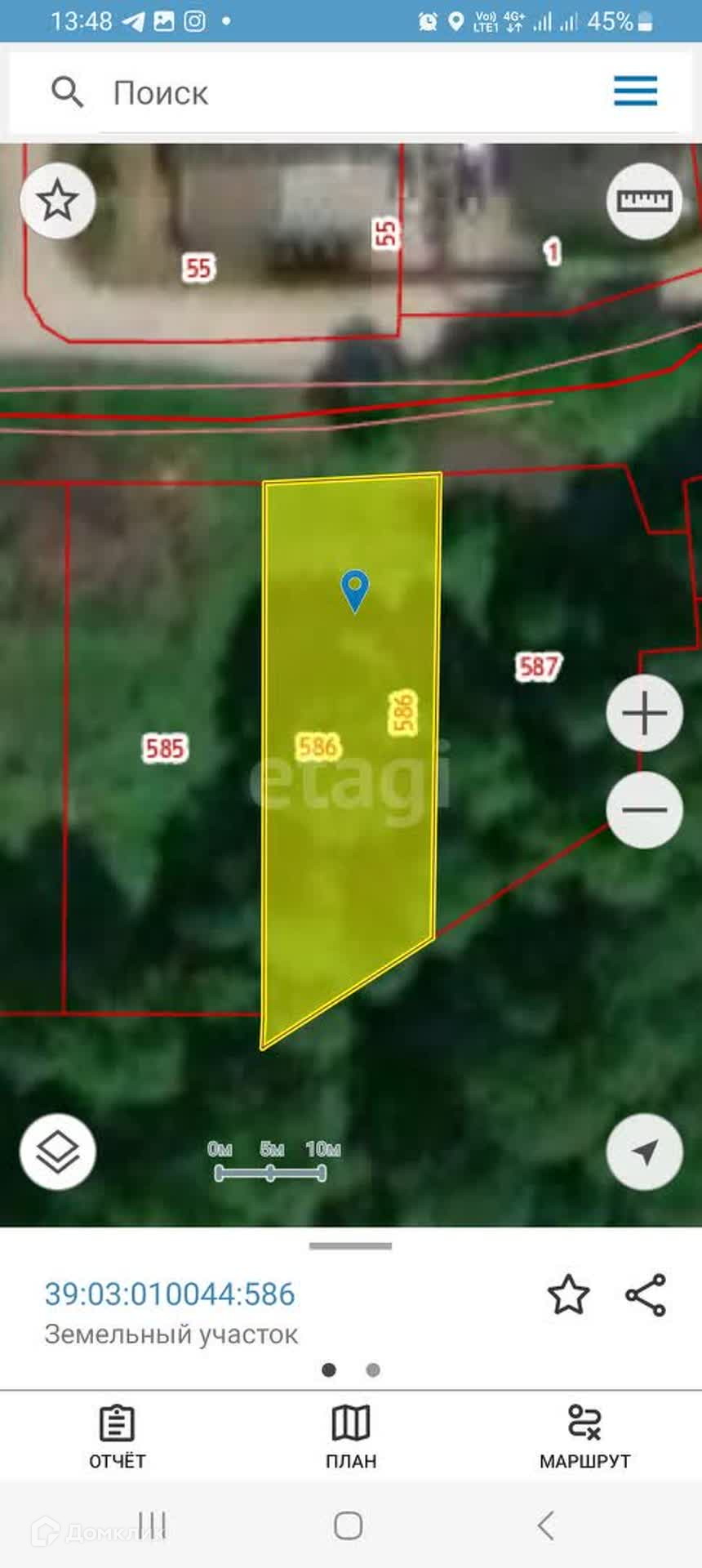The image size is (702, 1568).
Task: Zoom in with the plus button
Action: (644, 714)
